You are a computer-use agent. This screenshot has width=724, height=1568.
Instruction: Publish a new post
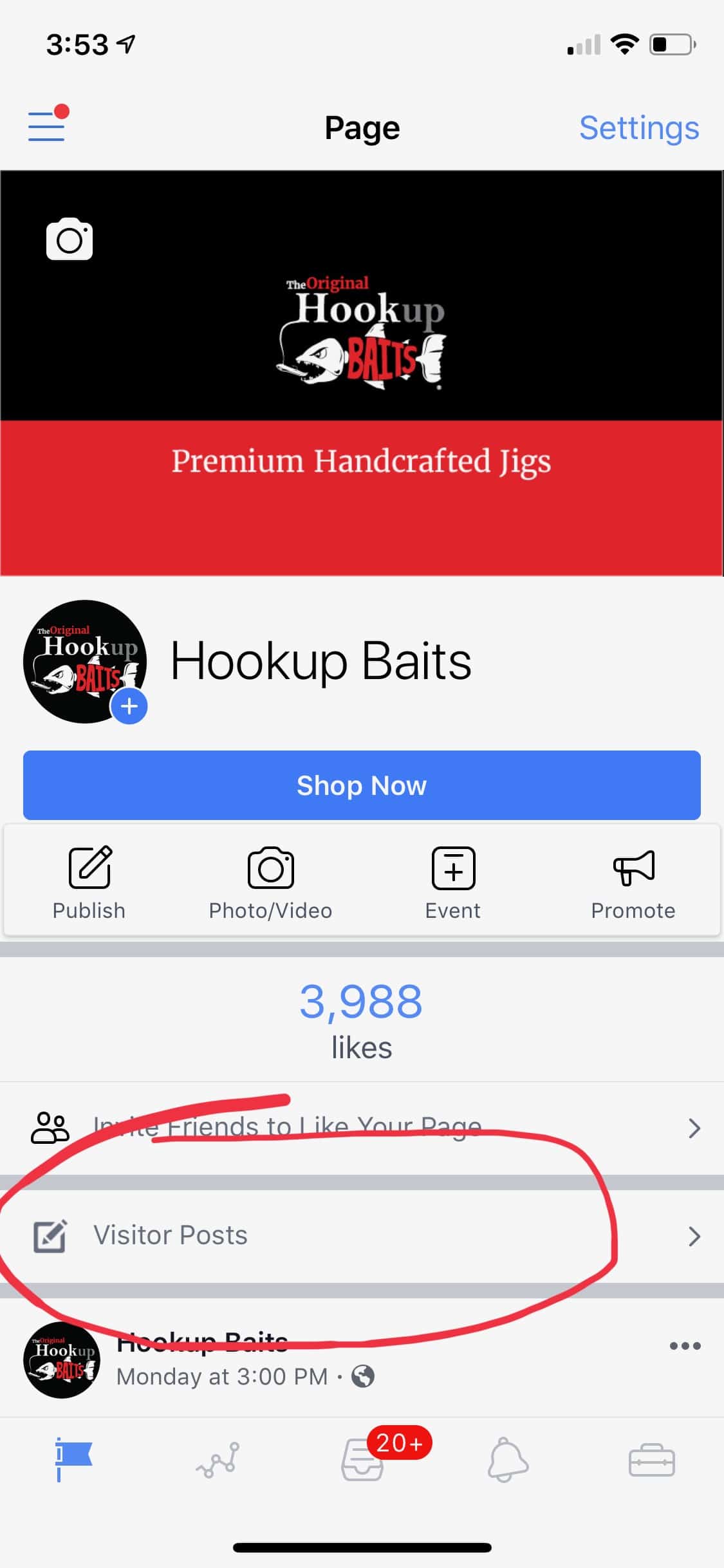pos(89,883)
